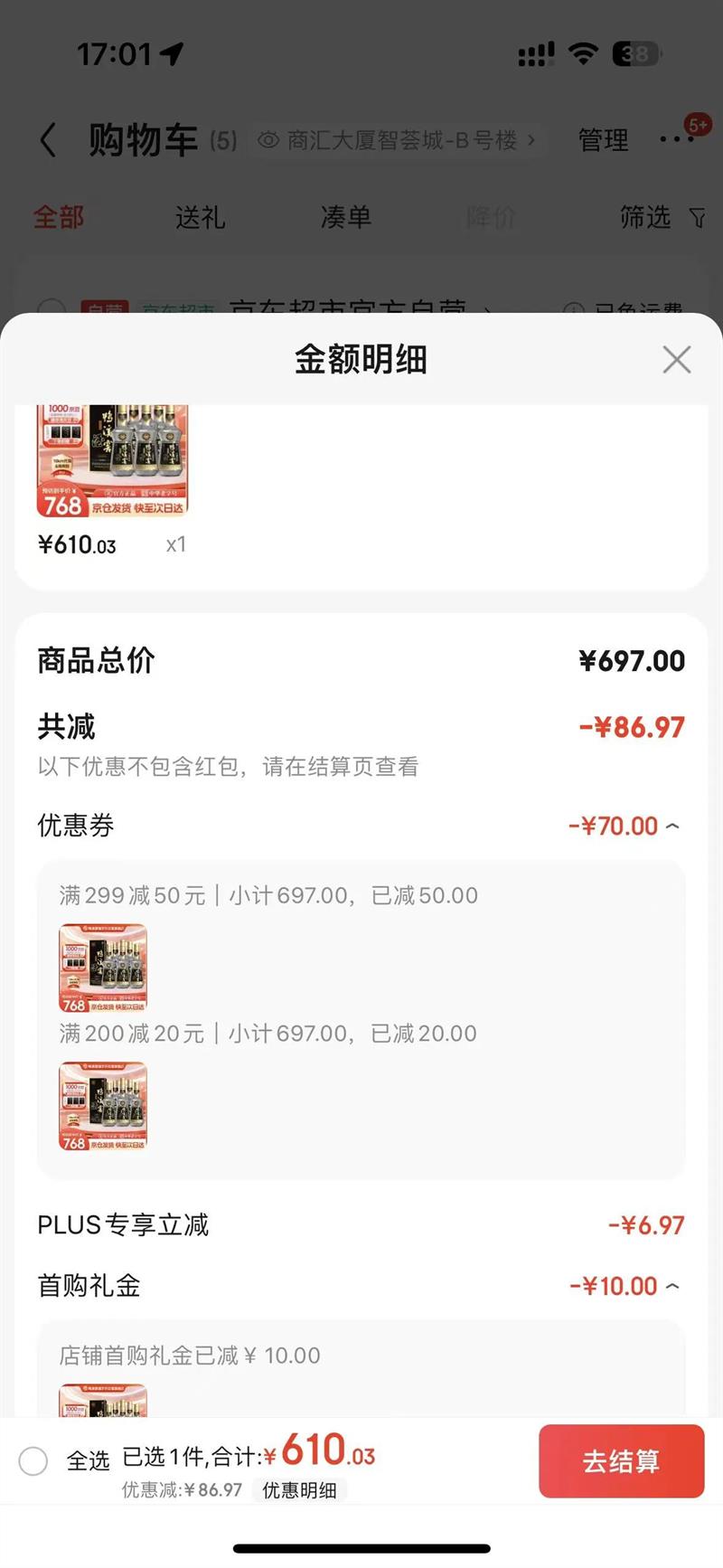
Task: Tap 去结算 to check out
Action: click(621, 1461)
